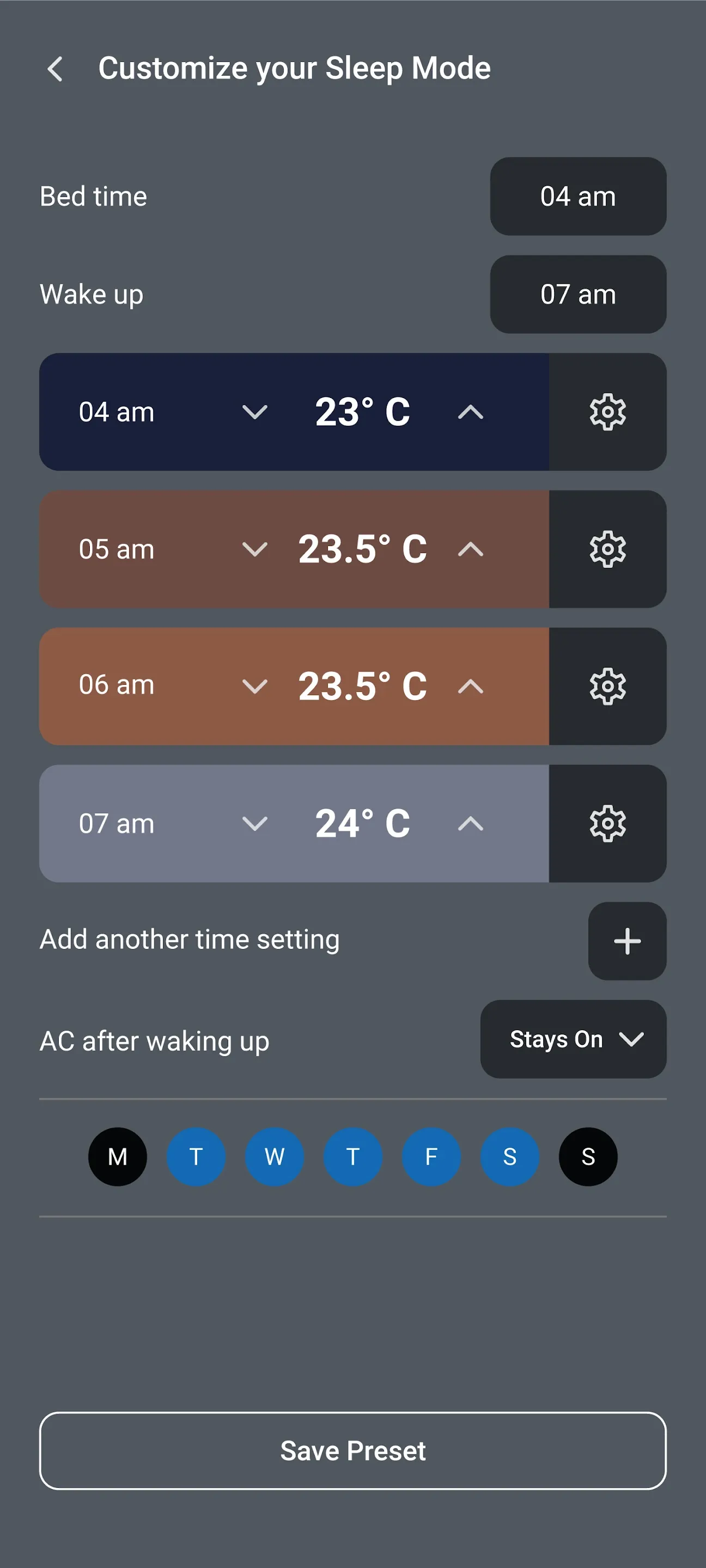Toggle Friday in the day selector

431,1156
